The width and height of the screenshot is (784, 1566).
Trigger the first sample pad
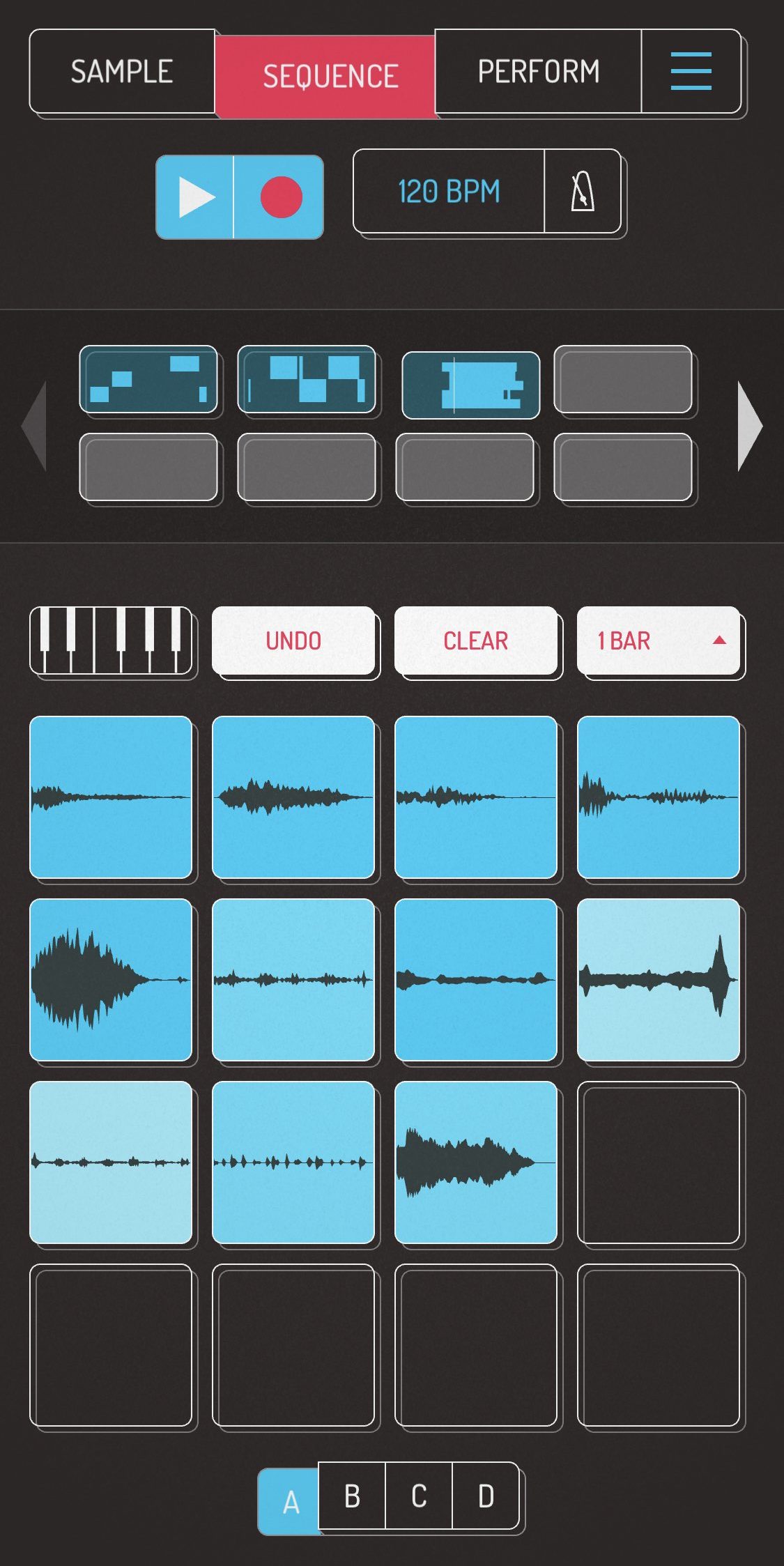pyautogui.click(x=111, y=797)
